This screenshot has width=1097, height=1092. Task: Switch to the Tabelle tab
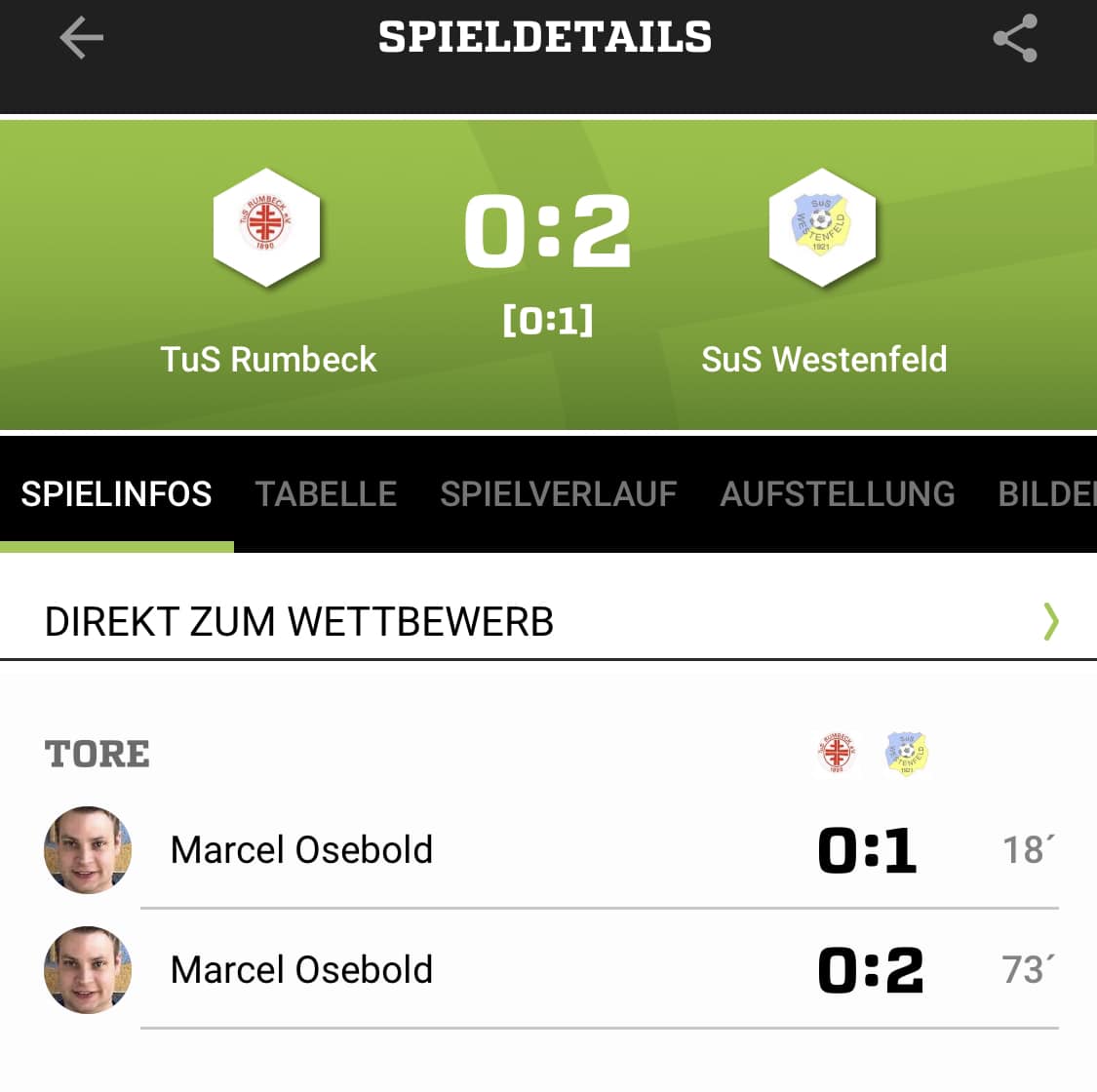(326, 494)
